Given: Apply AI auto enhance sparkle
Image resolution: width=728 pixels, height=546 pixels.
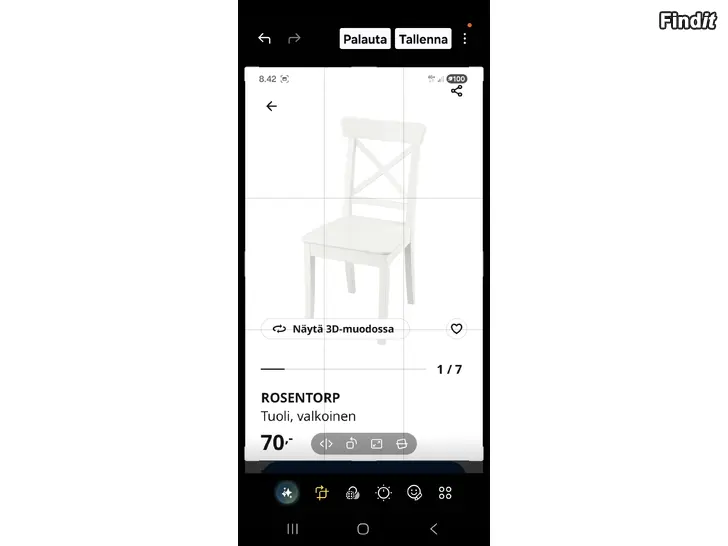Looking at the screenshot, I should 287,493.
